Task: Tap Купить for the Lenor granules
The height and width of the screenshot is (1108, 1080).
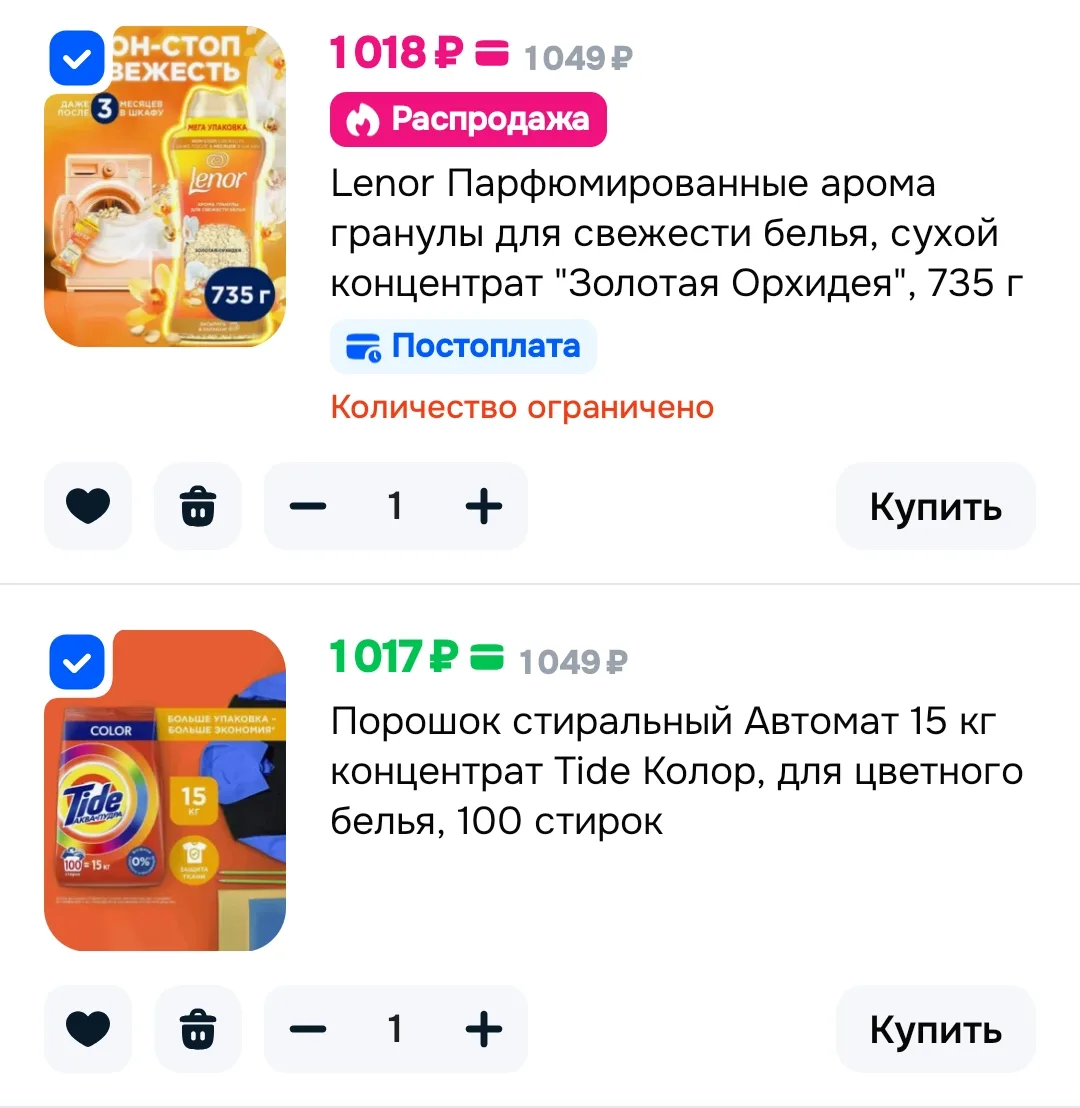Action: pyautogui.click(x=936, y=506)
